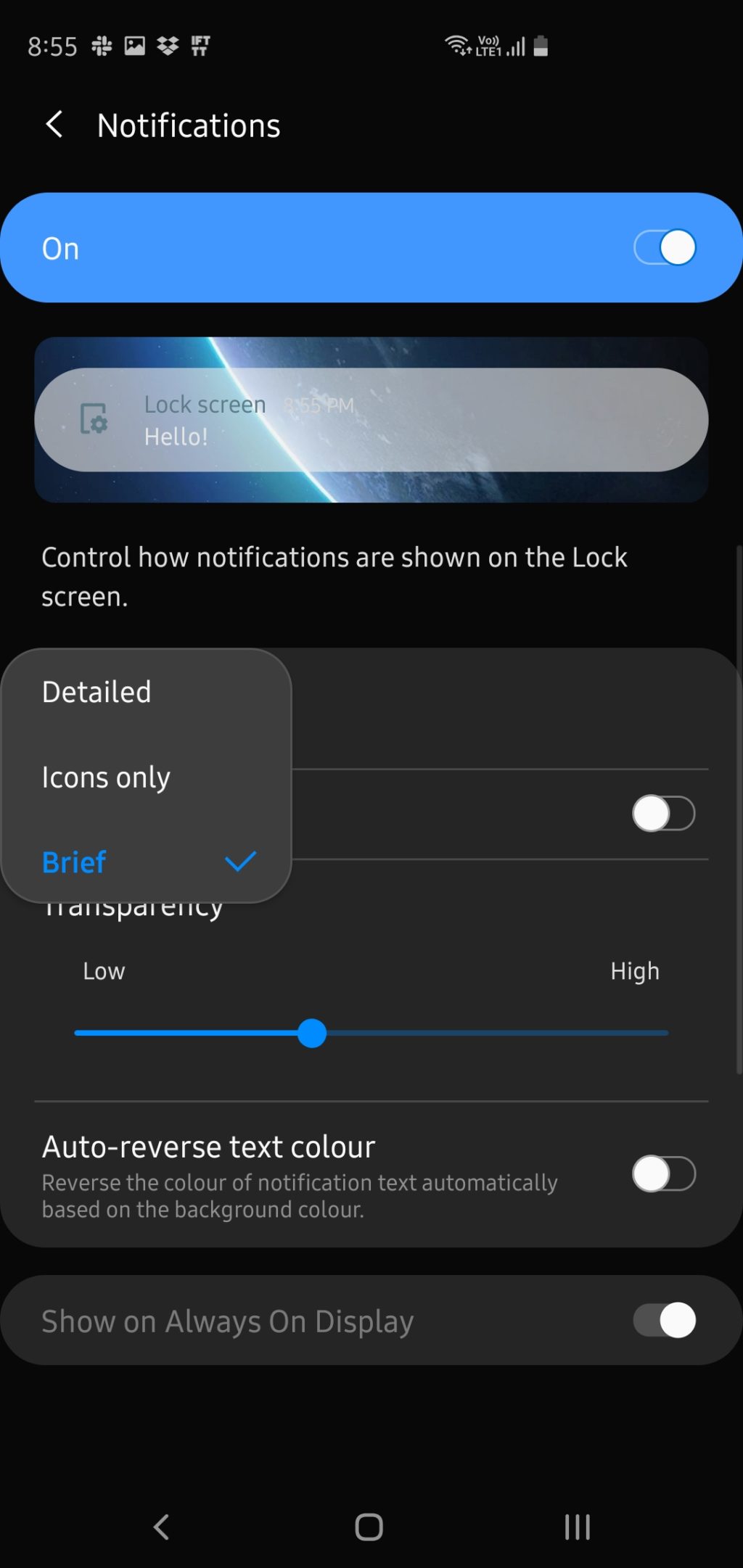This screenshot has height=1568, width=743.
Task: Confirm the Brief option with checkmark
Action: pyautogui.click(x=241, y=862)
